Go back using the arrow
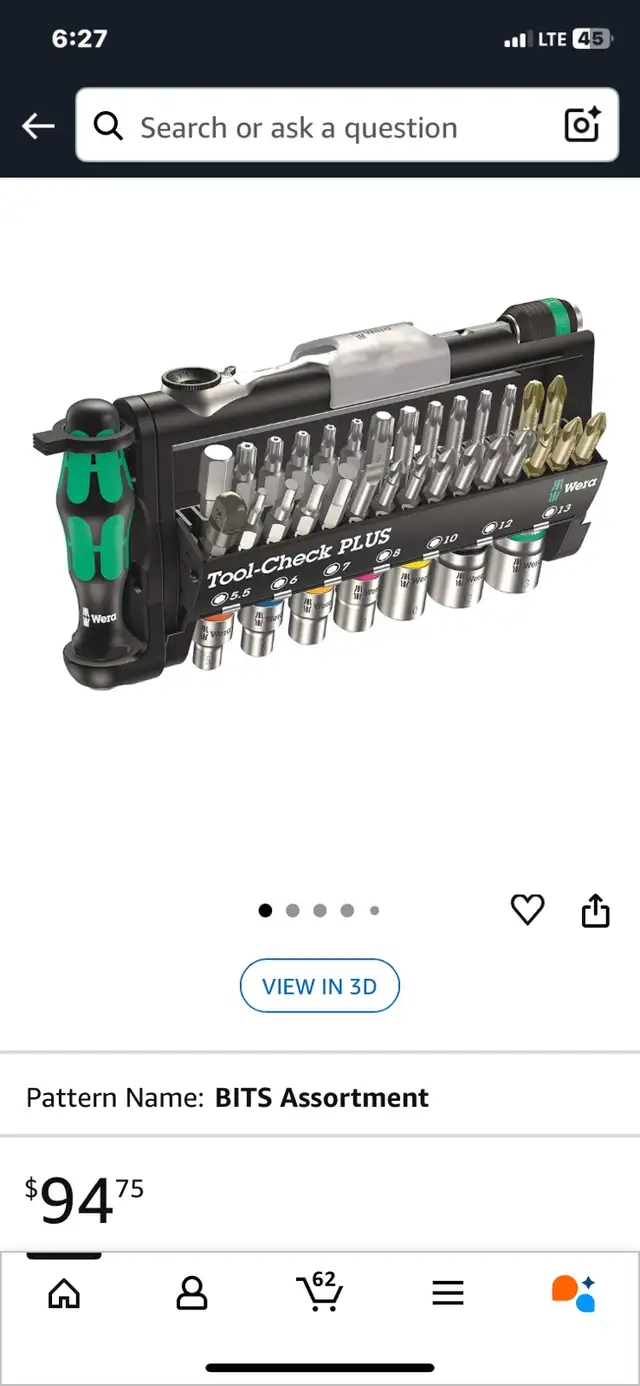 (x=38, y=126)
